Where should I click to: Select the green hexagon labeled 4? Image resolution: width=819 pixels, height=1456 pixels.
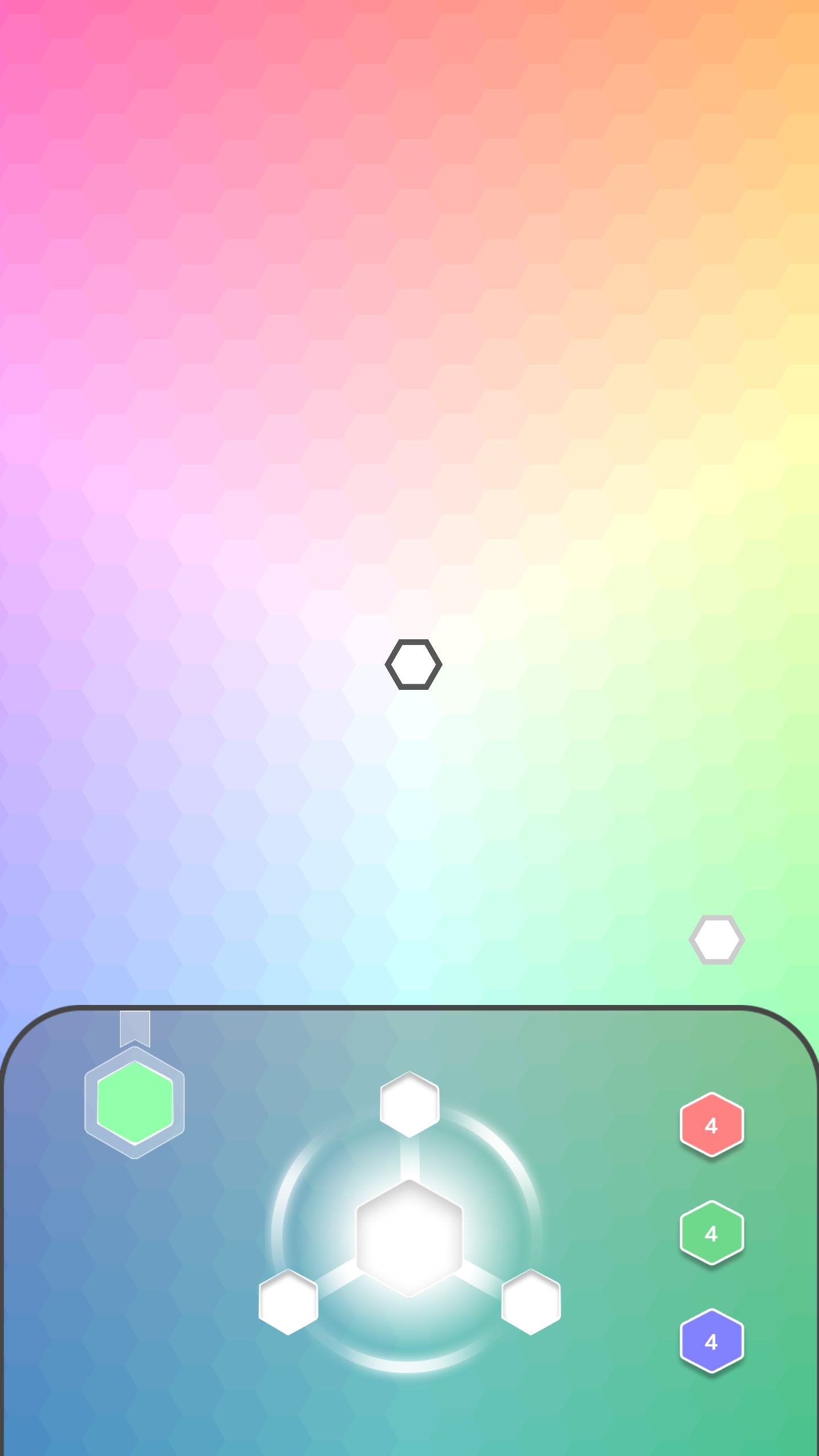click(712, 1233)
